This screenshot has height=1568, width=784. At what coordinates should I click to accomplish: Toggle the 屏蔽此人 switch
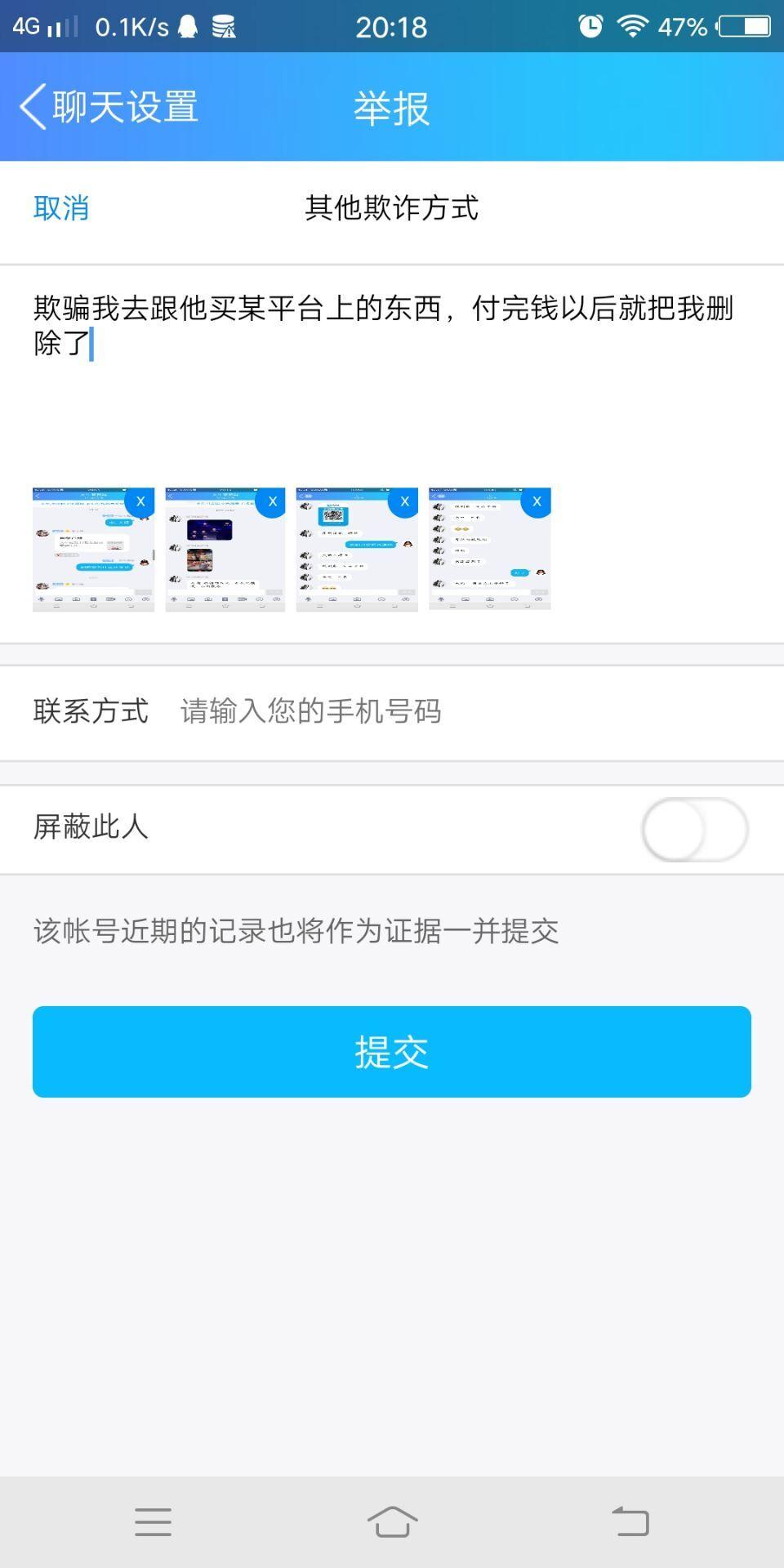694,830
